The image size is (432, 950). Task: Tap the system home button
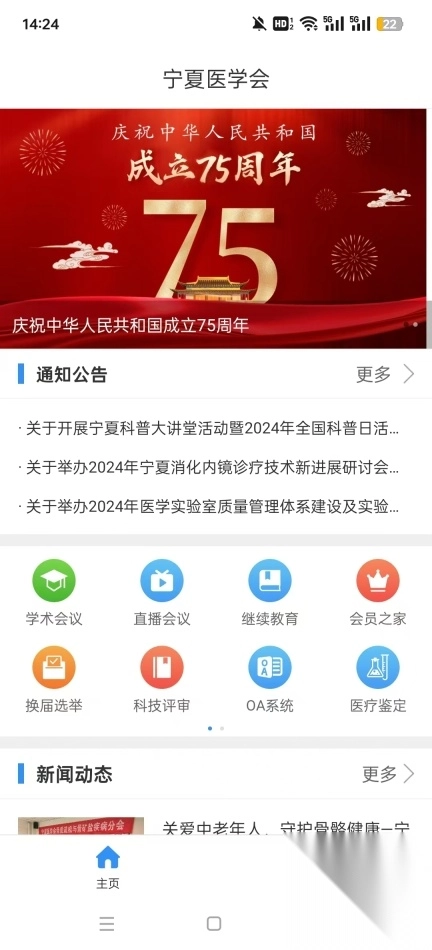click(214, 923)
